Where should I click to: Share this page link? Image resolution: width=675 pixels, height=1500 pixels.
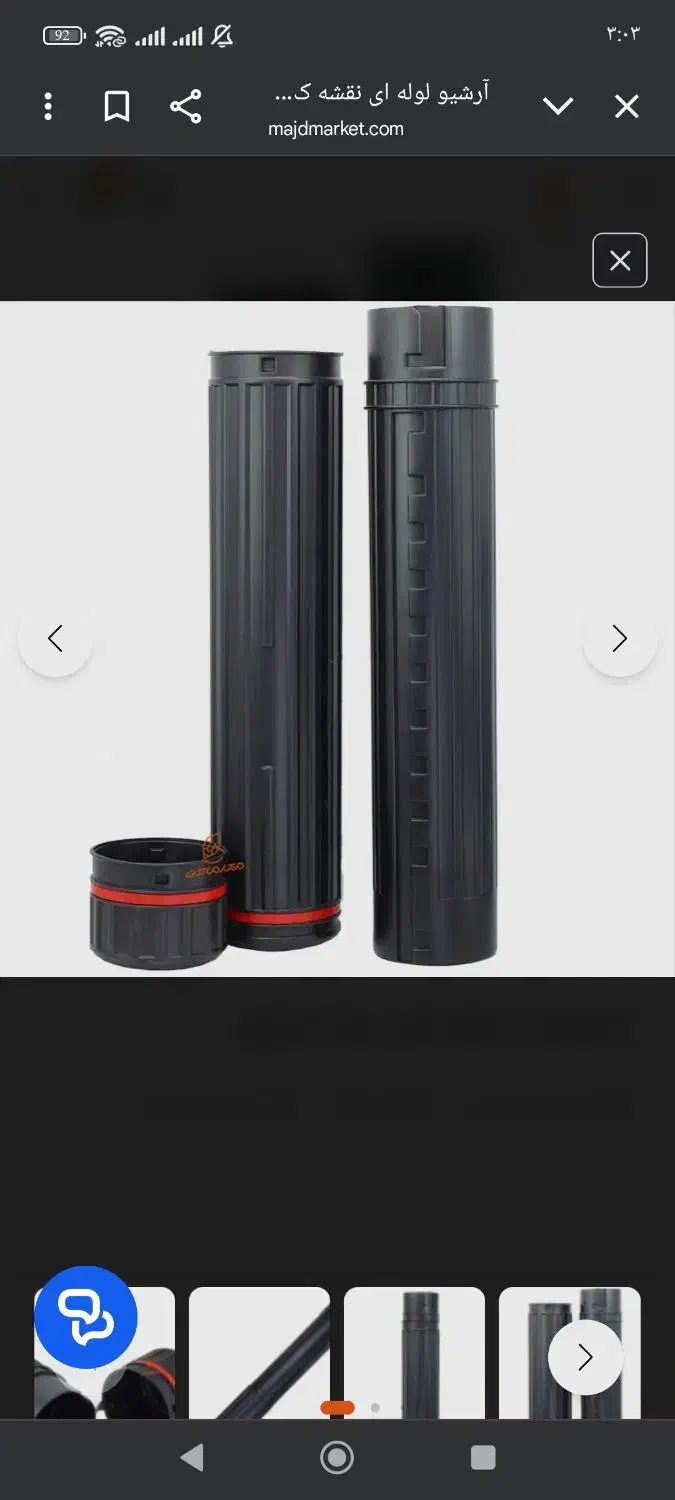[x=186, y=107]
